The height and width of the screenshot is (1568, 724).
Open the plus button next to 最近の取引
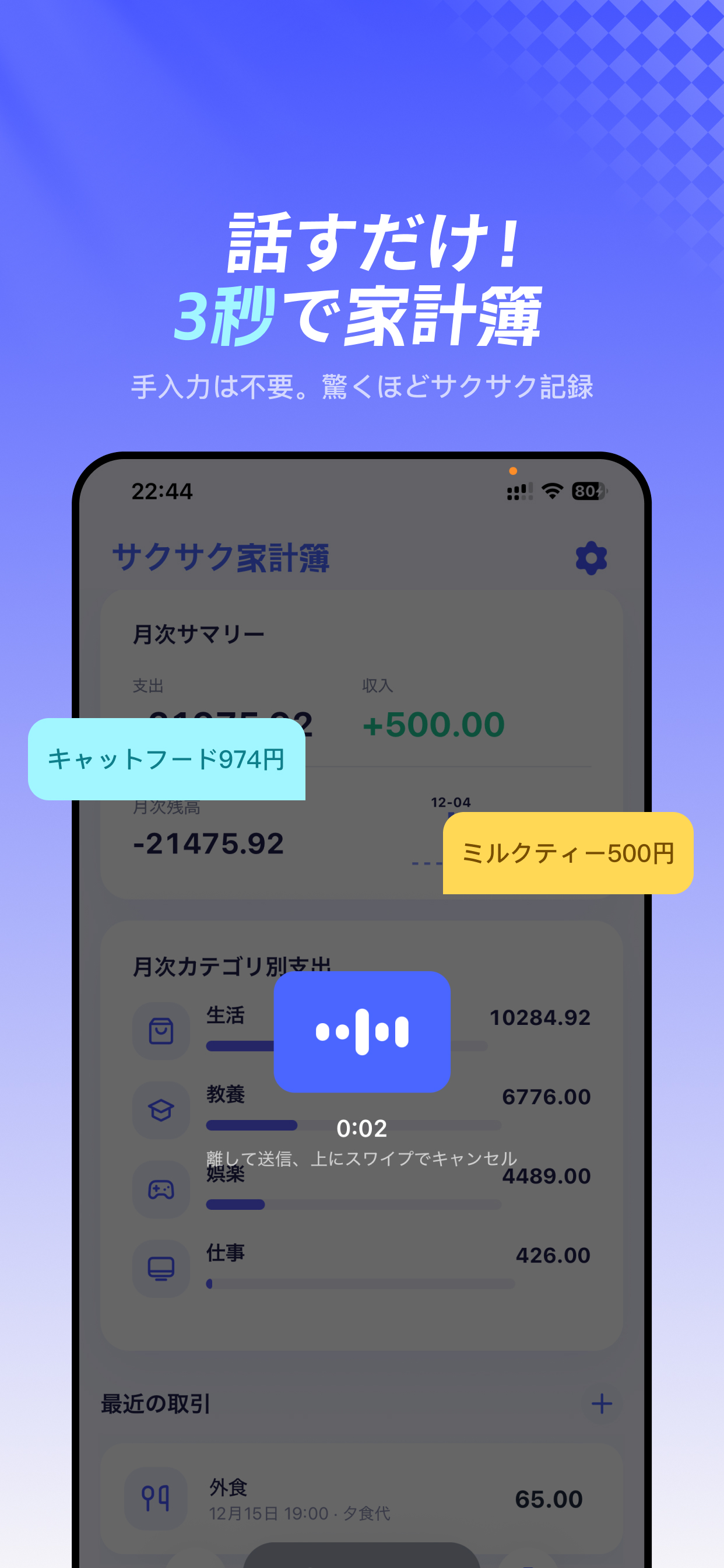601,1405
